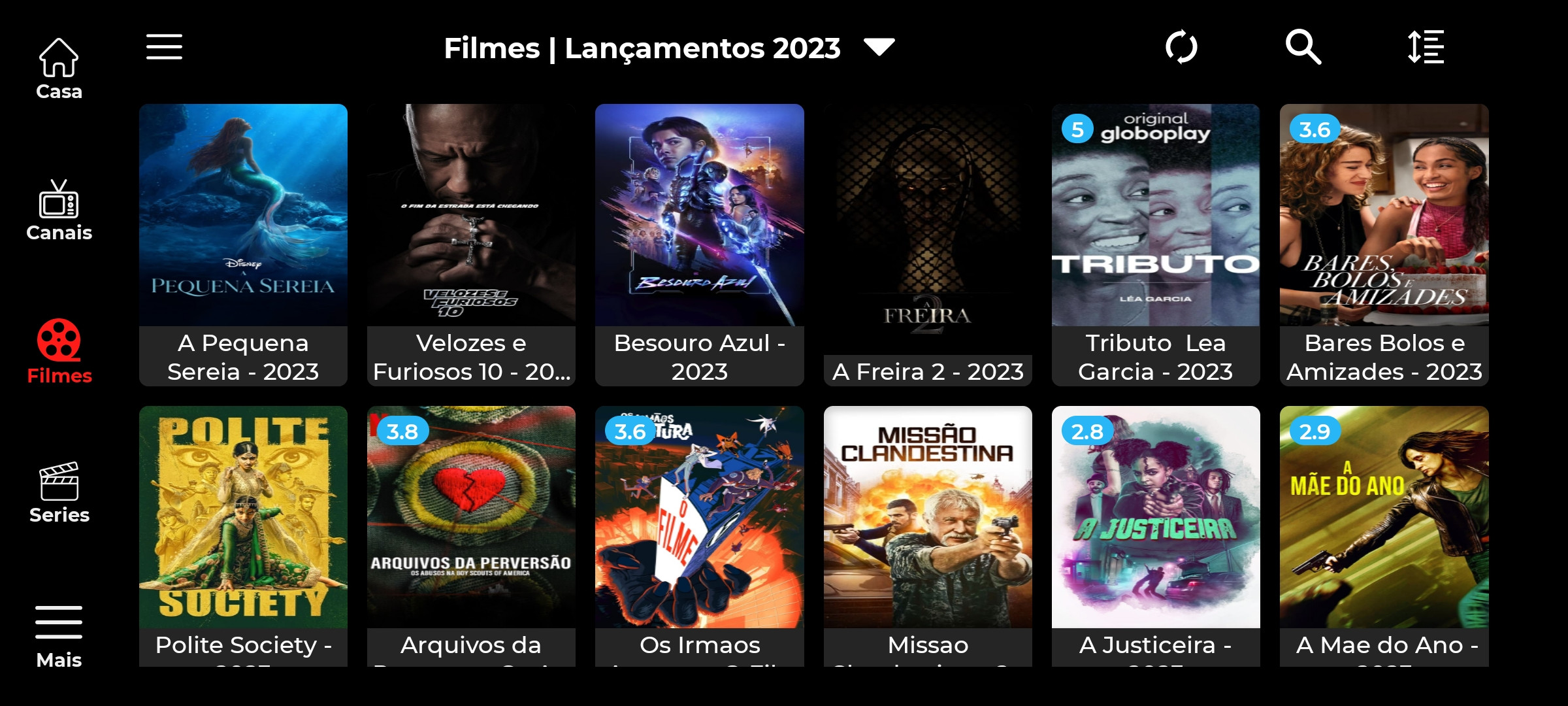Go to the Casa tab
1568x706 pixels.
pos(59,69)
